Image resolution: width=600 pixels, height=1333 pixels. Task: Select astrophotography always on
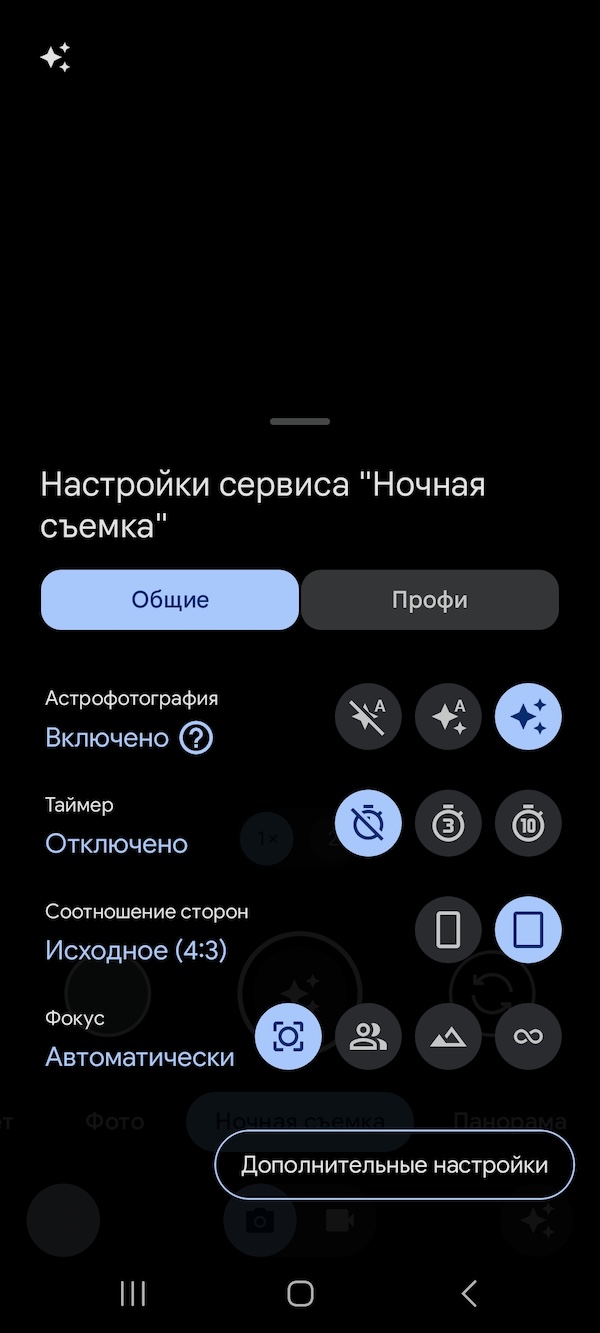528,717
